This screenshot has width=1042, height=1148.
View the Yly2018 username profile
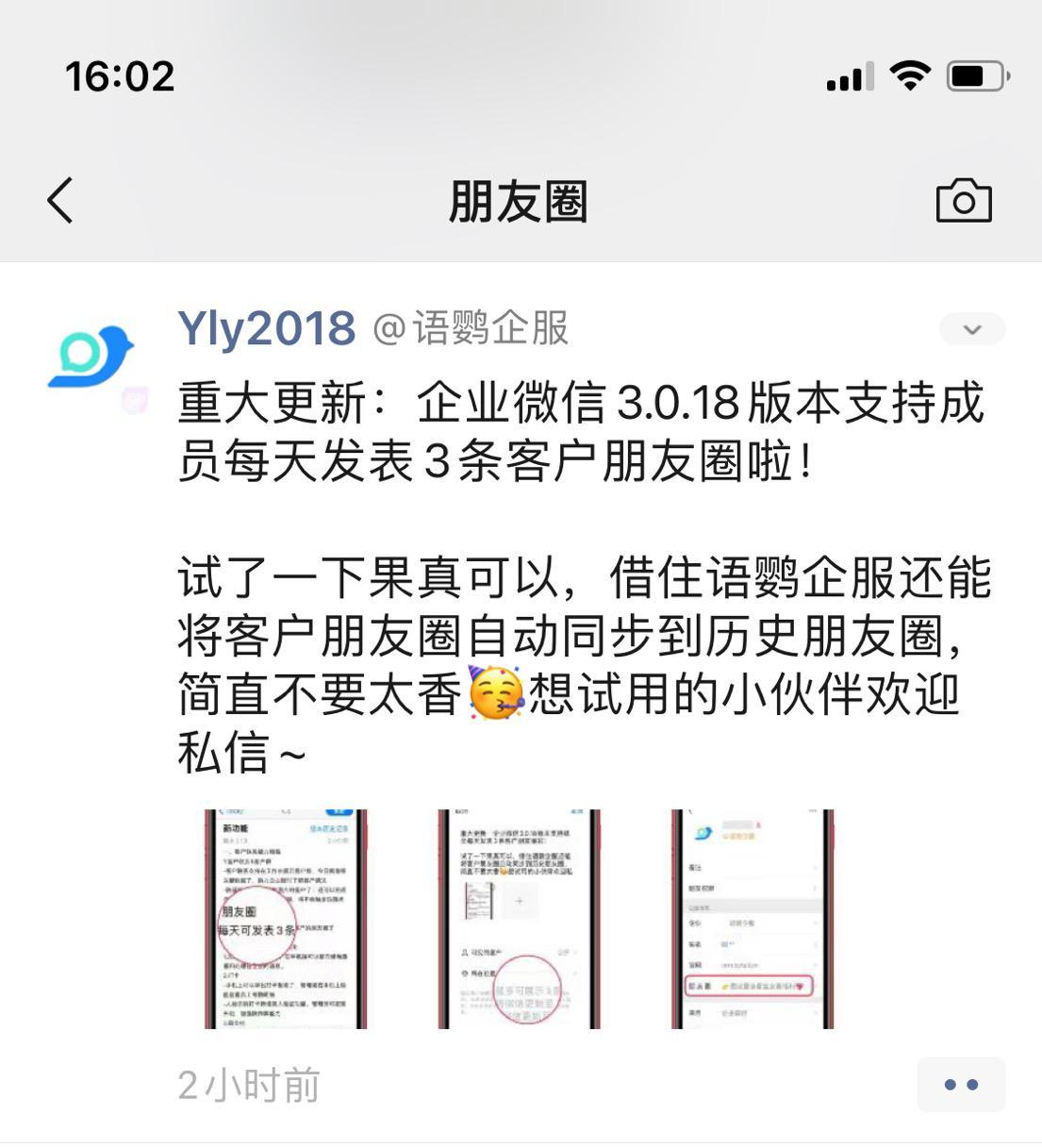pos(267,328)
